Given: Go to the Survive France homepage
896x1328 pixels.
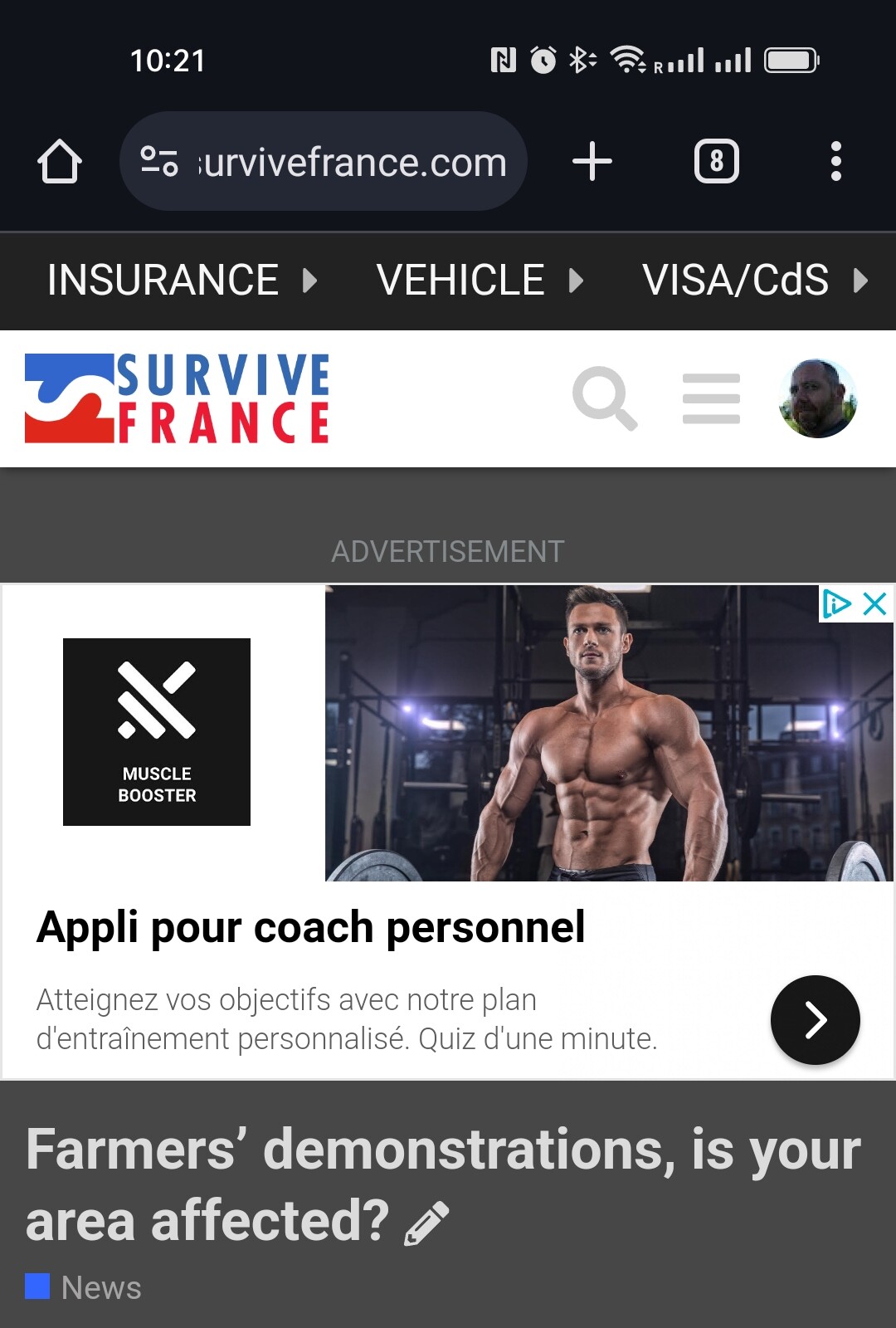Looking at the screenshot, I should click(x=178, y=398).
